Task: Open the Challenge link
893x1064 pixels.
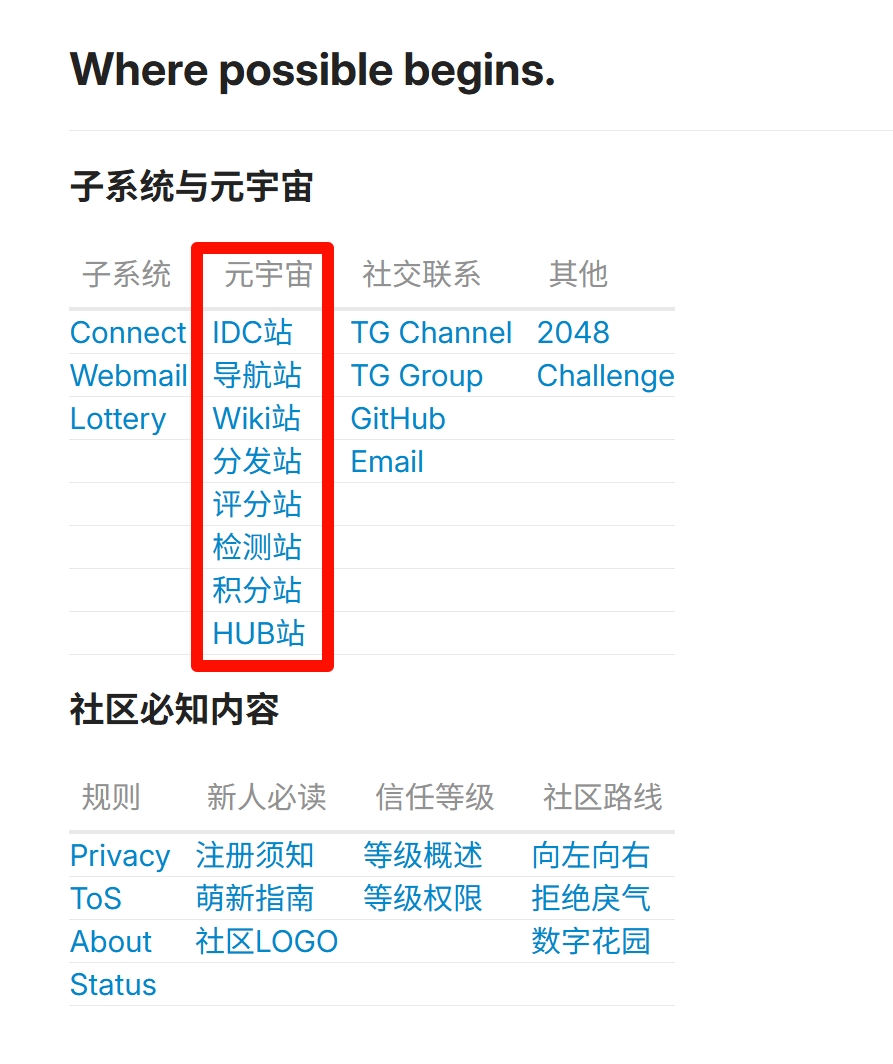Action: 606,375
